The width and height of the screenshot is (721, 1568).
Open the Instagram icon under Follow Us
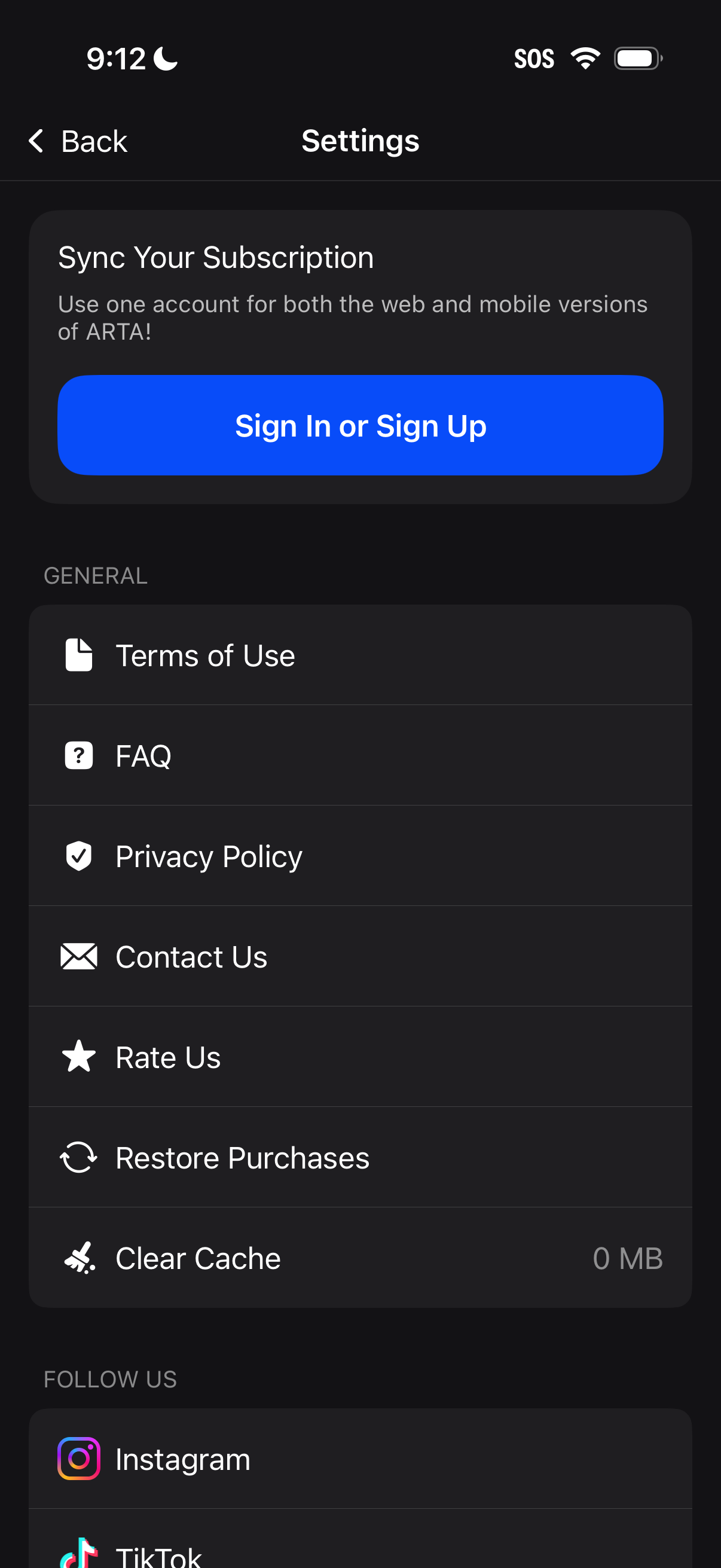click(78, 1459)
